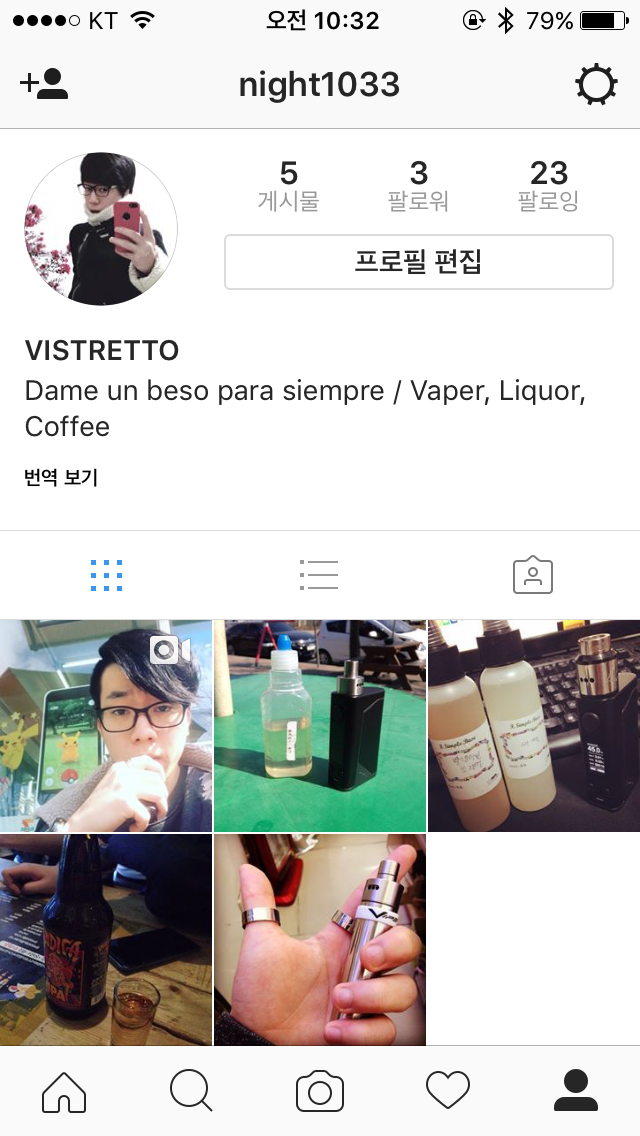Switch to the grid view tab

(x=106, y=575)
